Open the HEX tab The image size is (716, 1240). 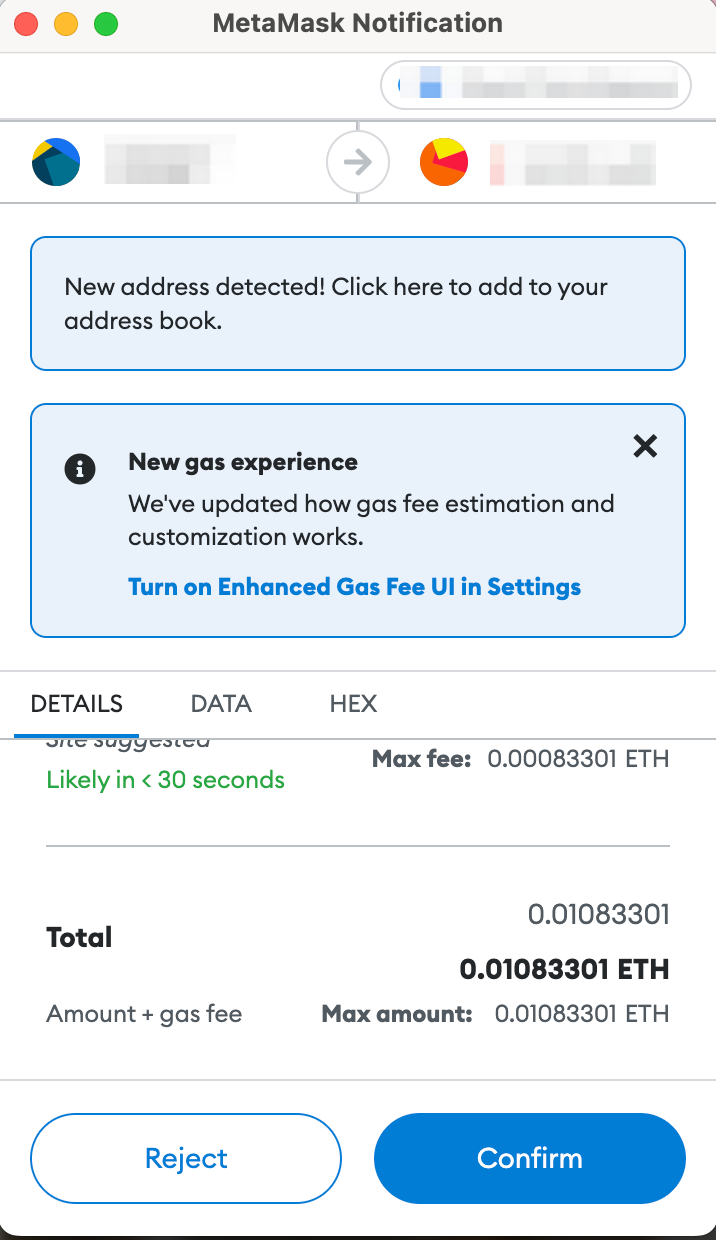pos(353,703)
